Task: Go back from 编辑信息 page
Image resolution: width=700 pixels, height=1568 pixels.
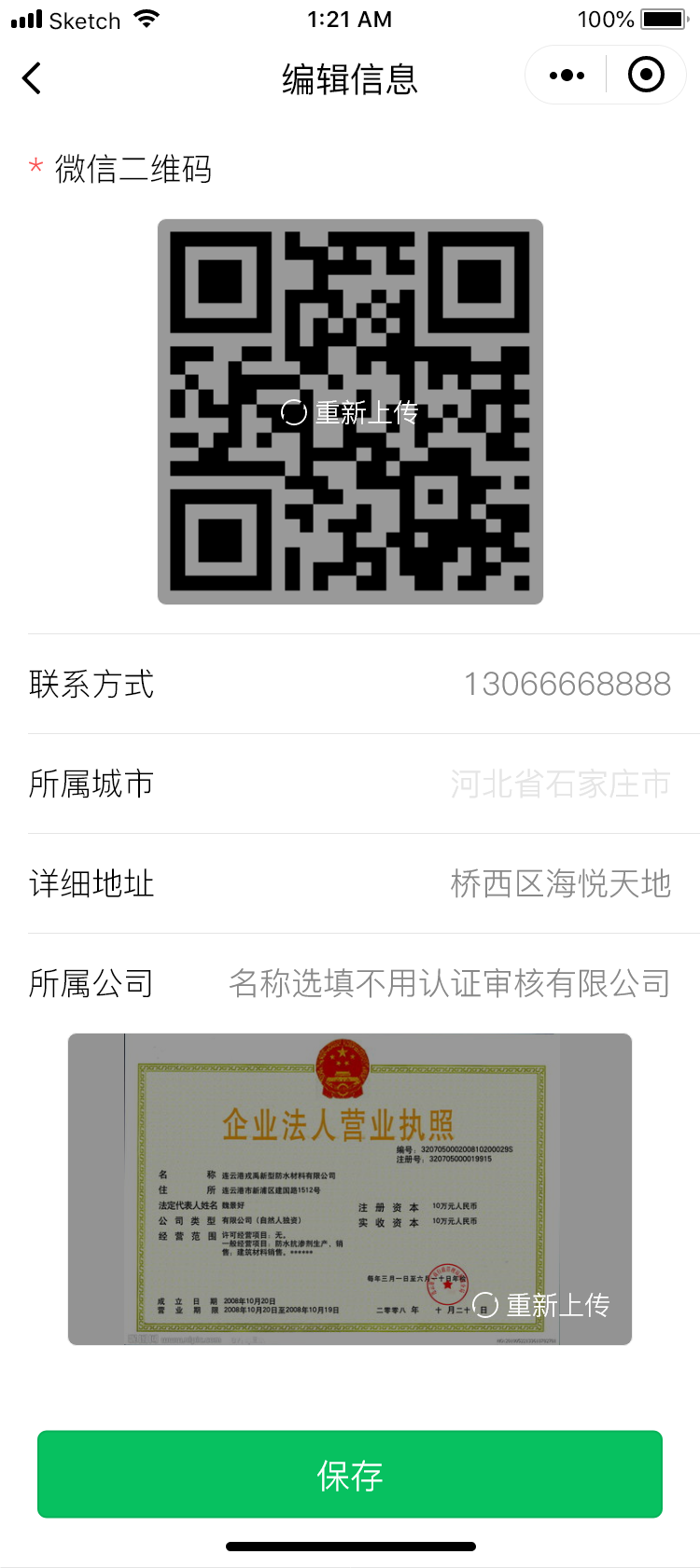Action: tap(33, 78)
